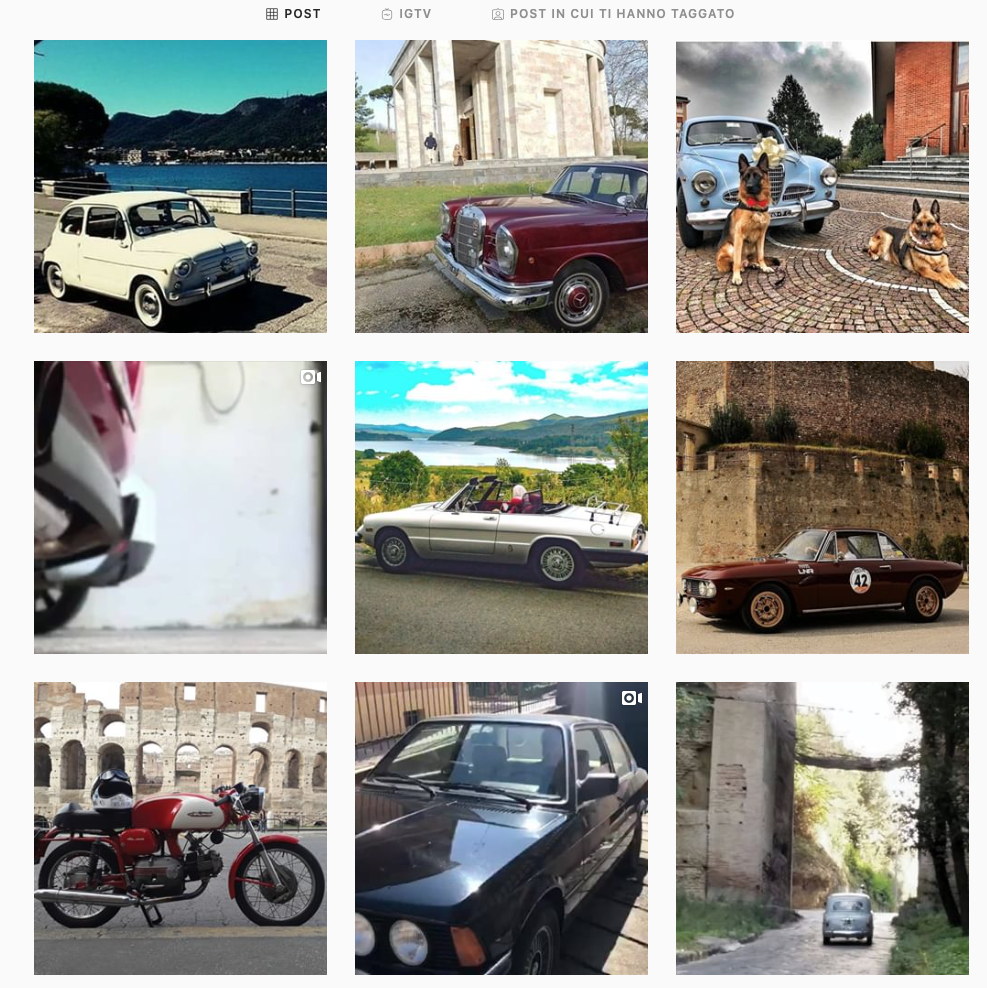Open the race car number 42 post
Screen dimensions: 987x988
tap(822, 507)
